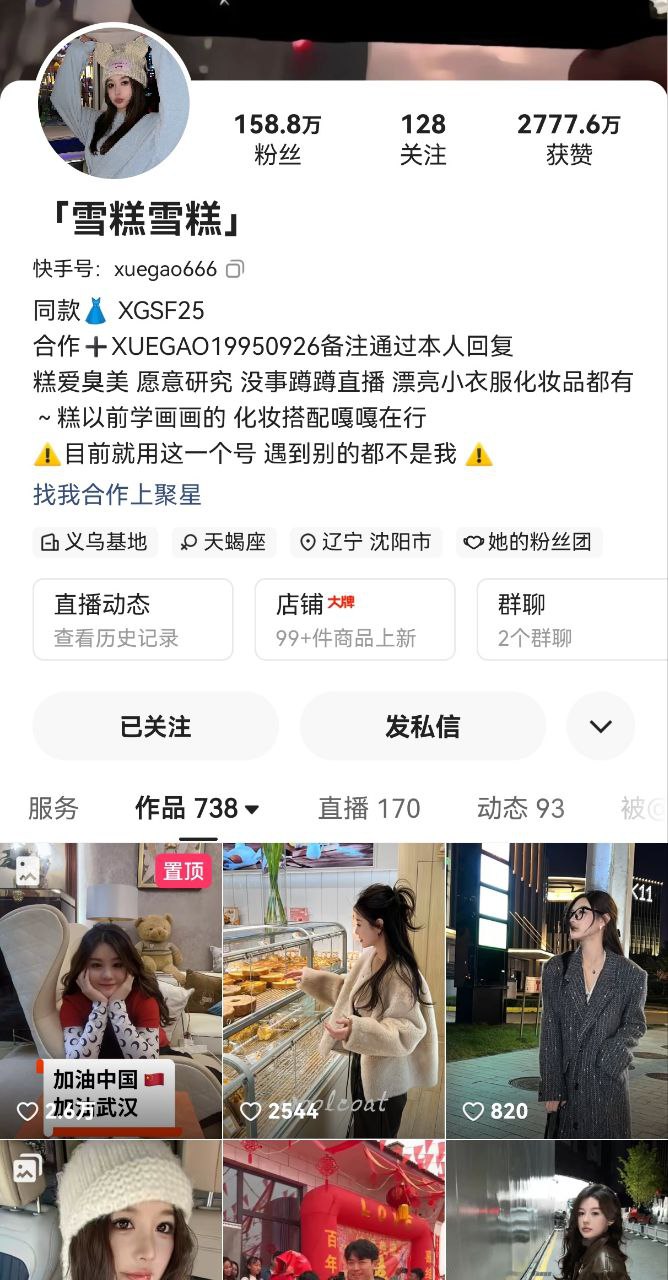Image resolution: width=668 pixels, height=1280 pixels.
Task: Open the 群聊 group chats card
Action: point(572,620)
